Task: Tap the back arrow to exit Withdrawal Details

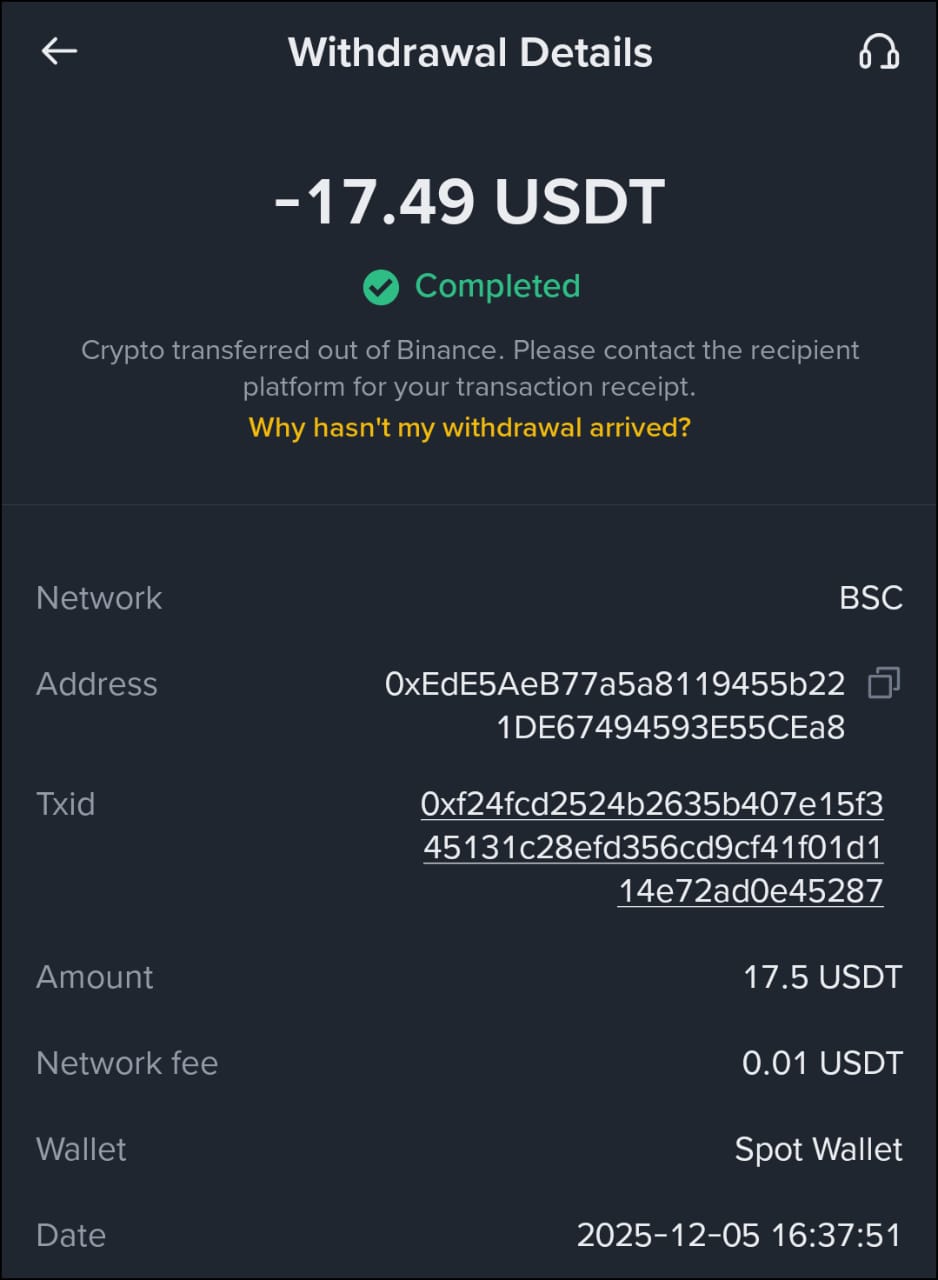Action: click(58, 51)
